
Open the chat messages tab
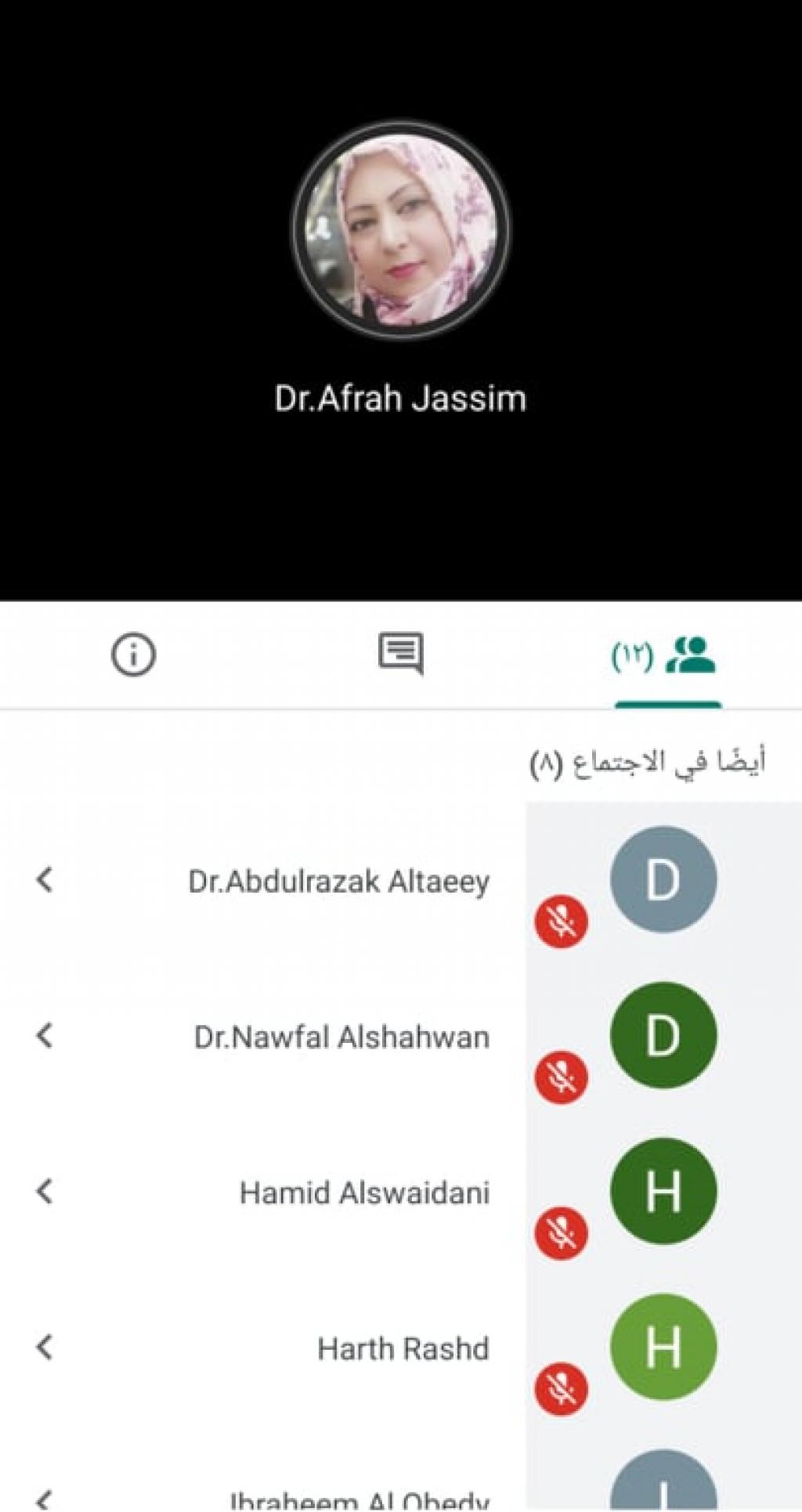pos(401,653)
